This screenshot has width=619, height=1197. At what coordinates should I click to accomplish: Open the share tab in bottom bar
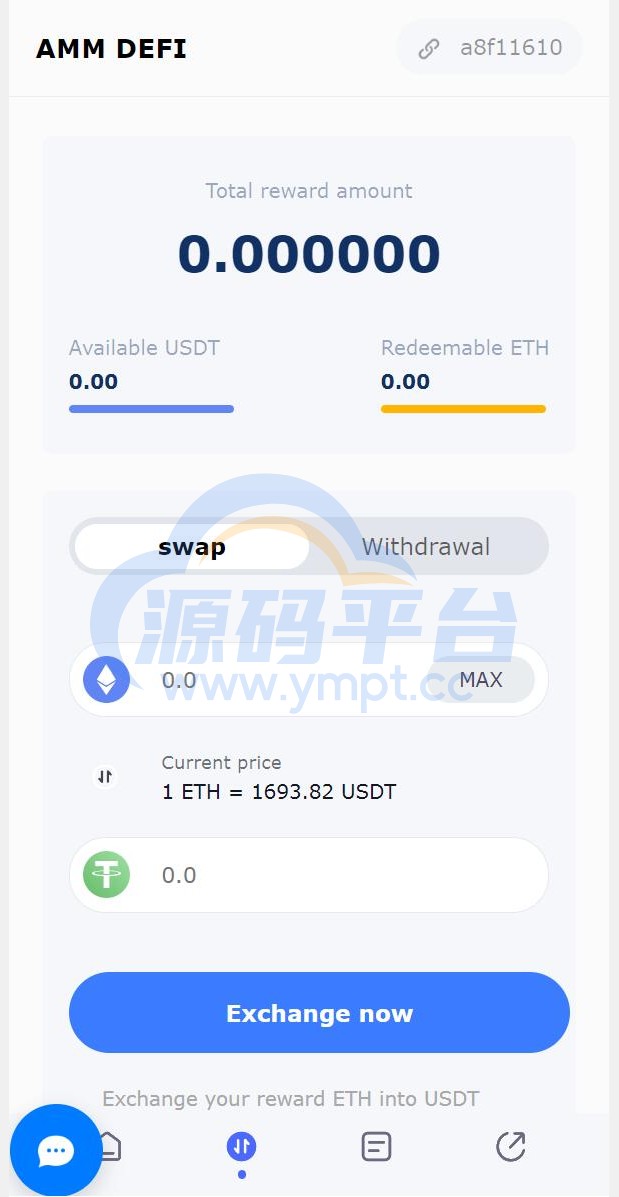tap(511, 1146)
